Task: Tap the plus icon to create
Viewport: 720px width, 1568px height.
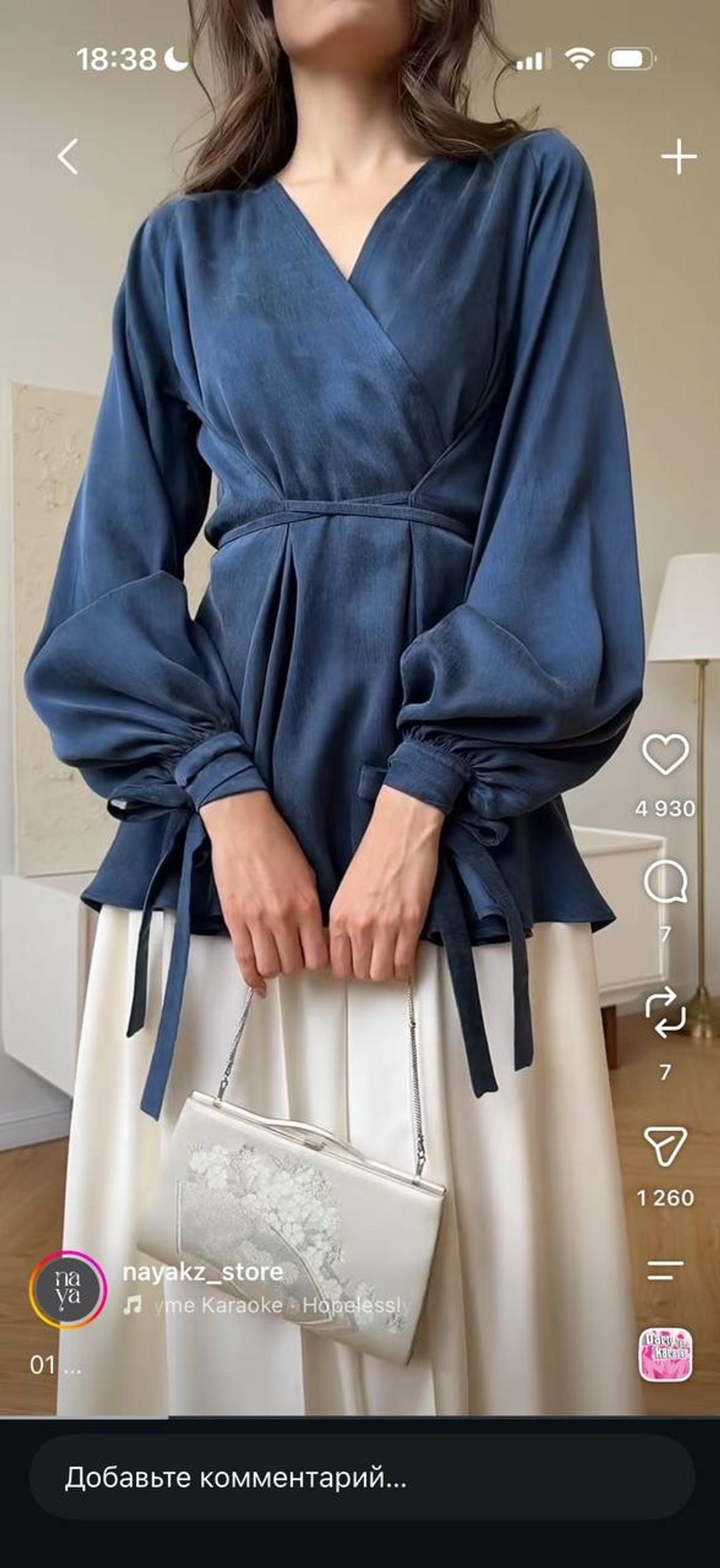Action: pyautogui.click(x=679, y=157)
